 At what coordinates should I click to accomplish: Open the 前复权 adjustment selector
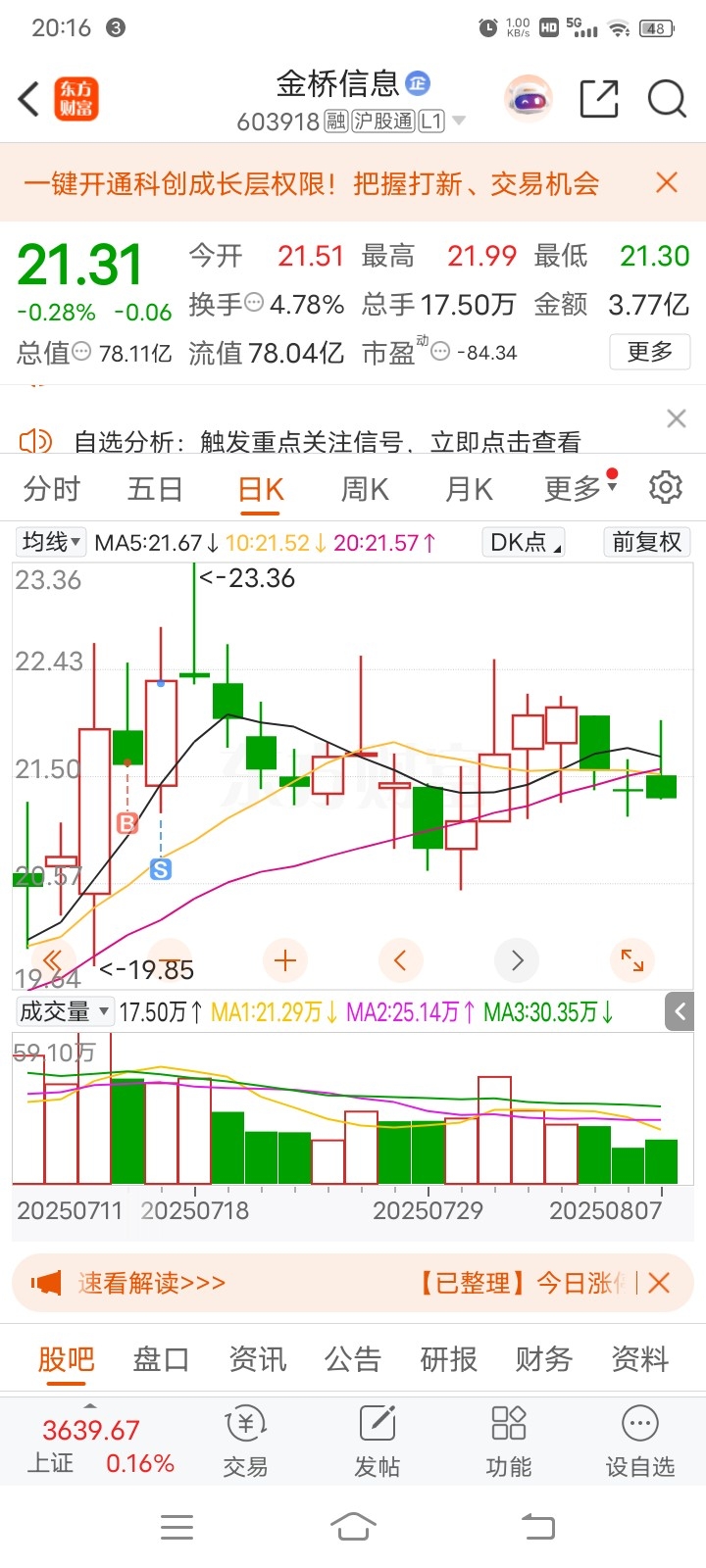pyautogui.click(x=646, y=542)
